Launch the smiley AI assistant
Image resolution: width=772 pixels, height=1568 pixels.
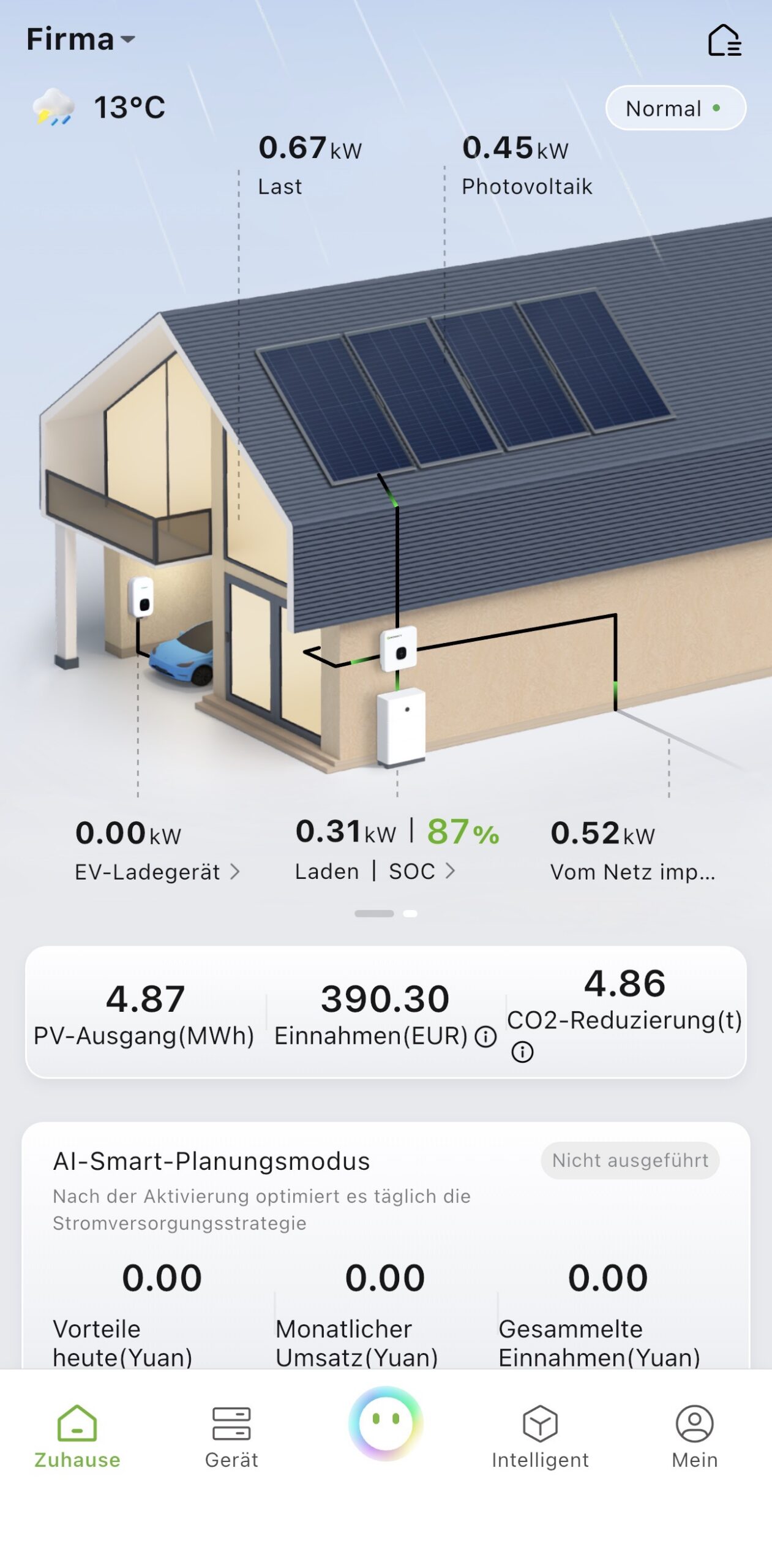(x=386, y=1422)
